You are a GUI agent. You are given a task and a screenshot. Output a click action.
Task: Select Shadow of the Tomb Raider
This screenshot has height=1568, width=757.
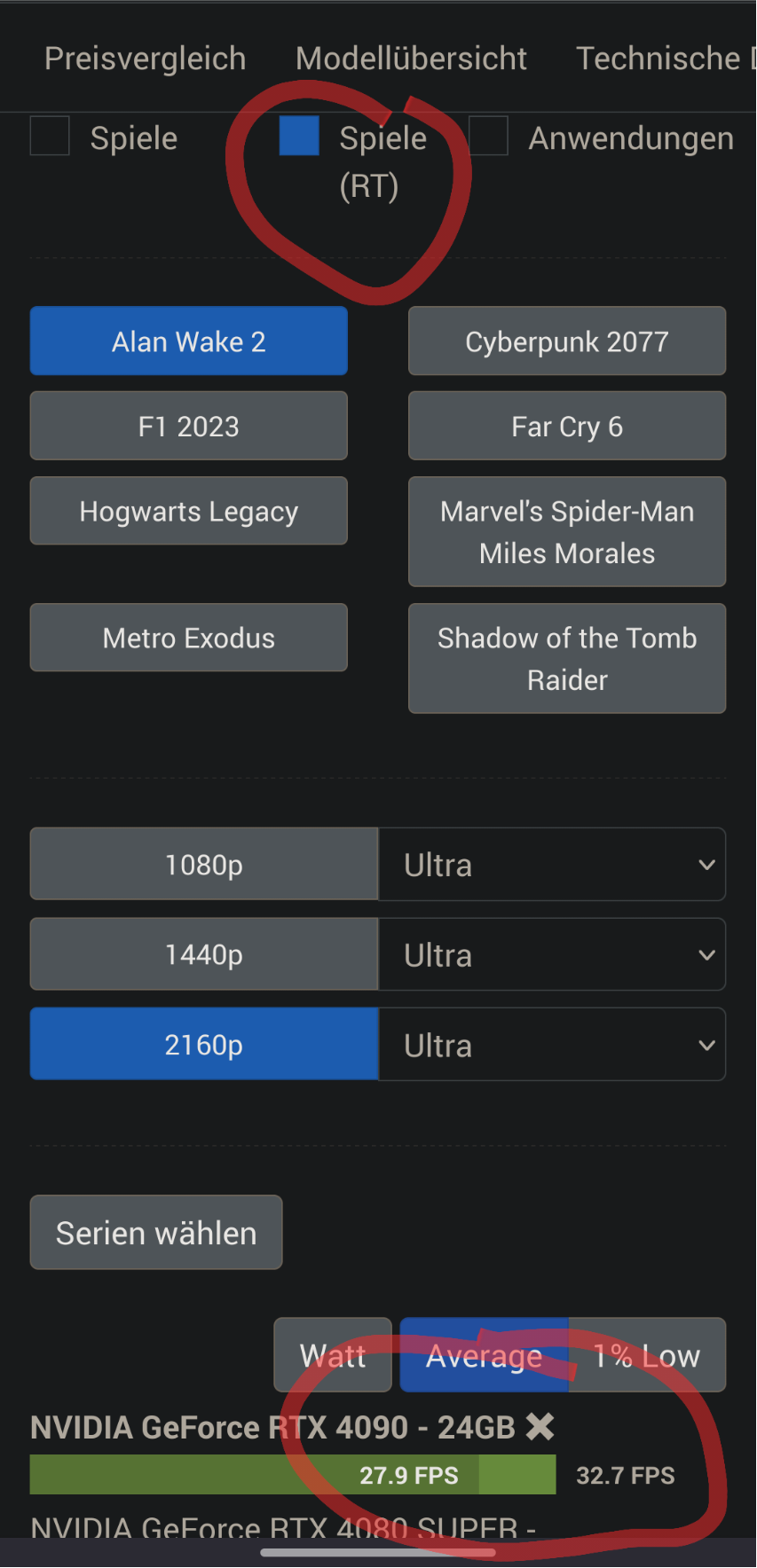click(x=566, y=659)
